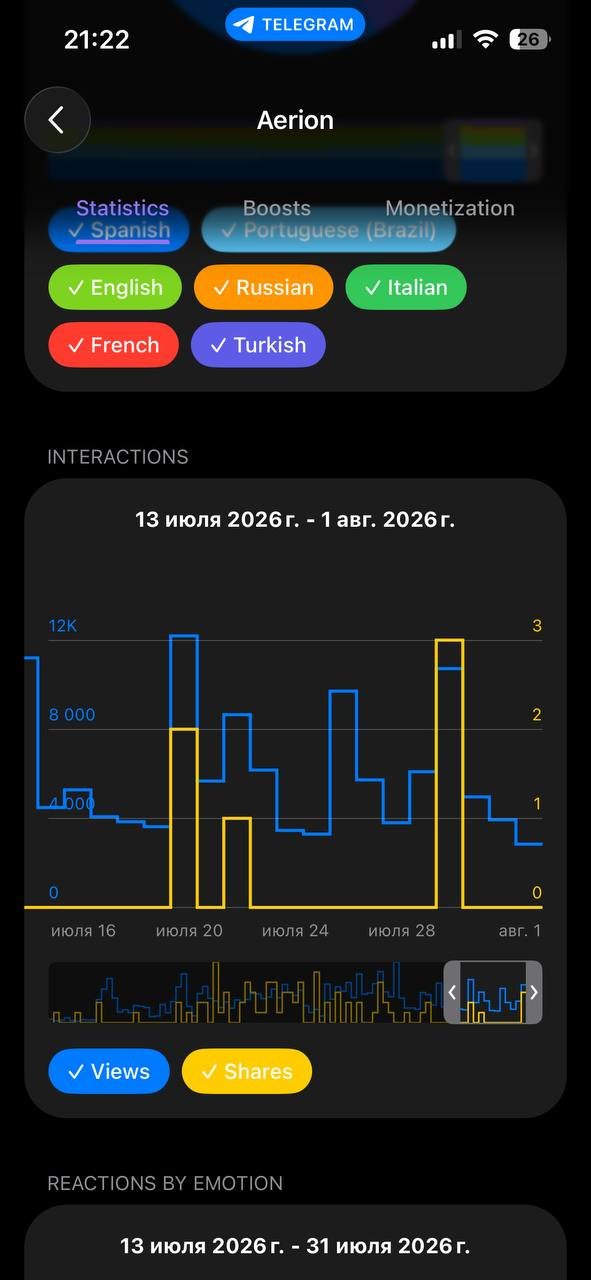Viewport: 591px width, 1280px height.
Task: Toggle the French language chip
Action: (x=113, y=345)
